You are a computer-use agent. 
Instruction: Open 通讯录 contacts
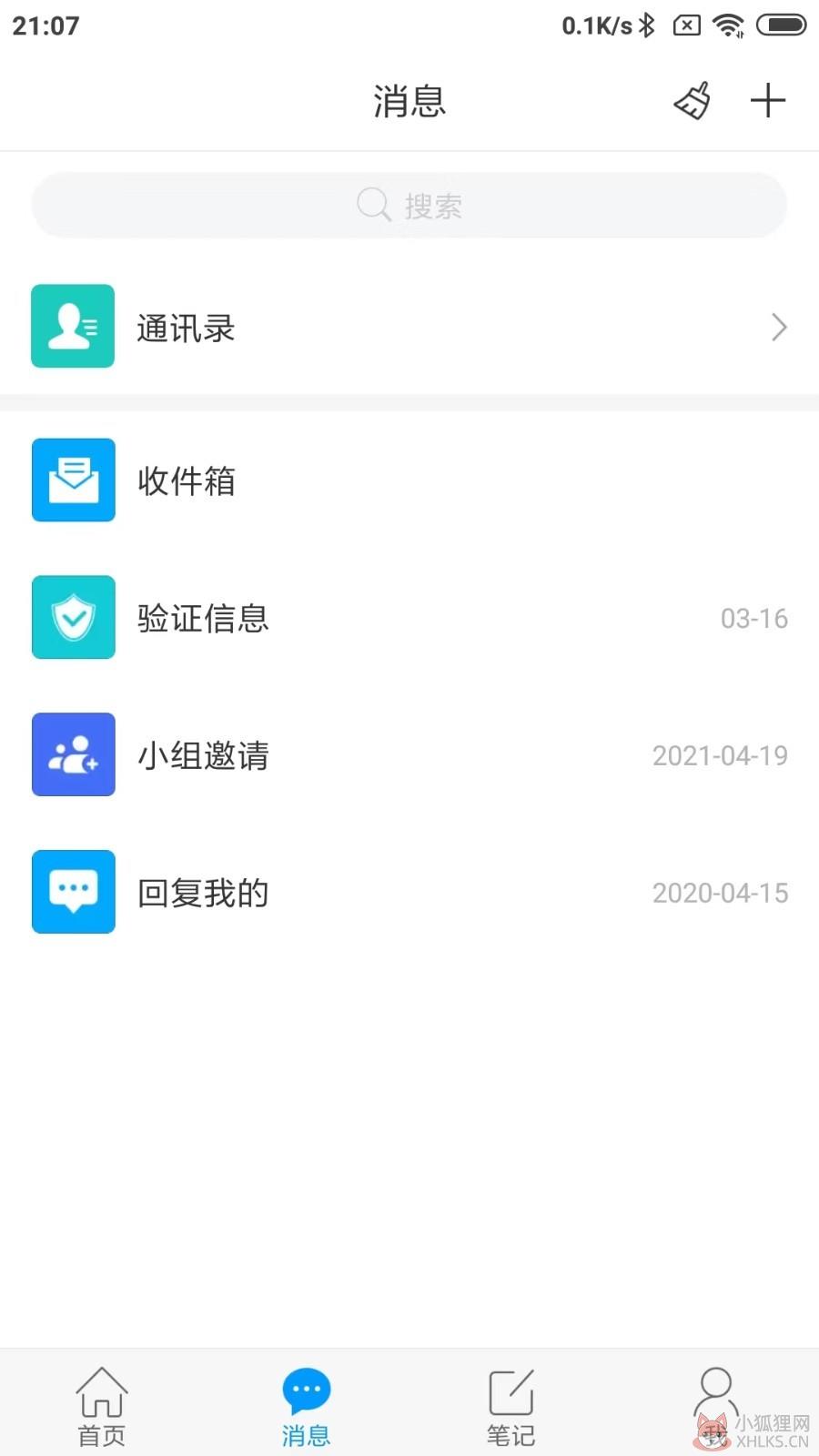tap(409, 327)
